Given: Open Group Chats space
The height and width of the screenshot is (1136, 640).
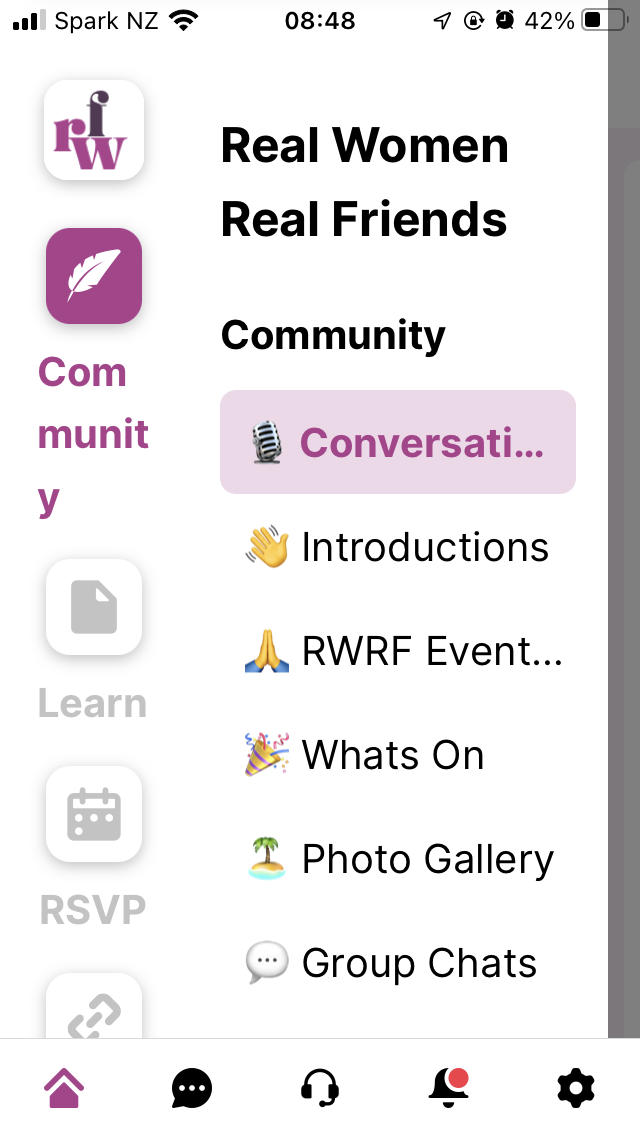Looking at the screenshot, I should [392, 963].
